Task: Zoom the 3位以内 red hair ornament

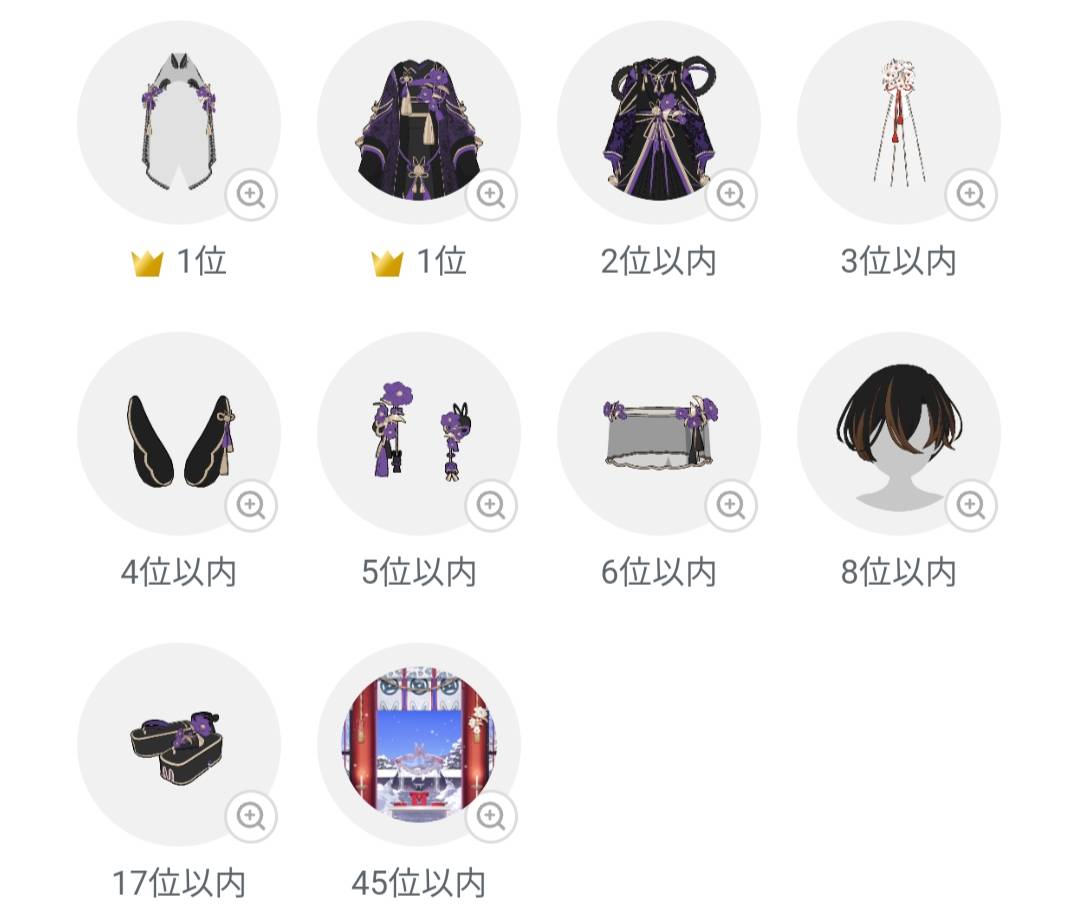Action: pyautogui.click(x=971, y=194)
